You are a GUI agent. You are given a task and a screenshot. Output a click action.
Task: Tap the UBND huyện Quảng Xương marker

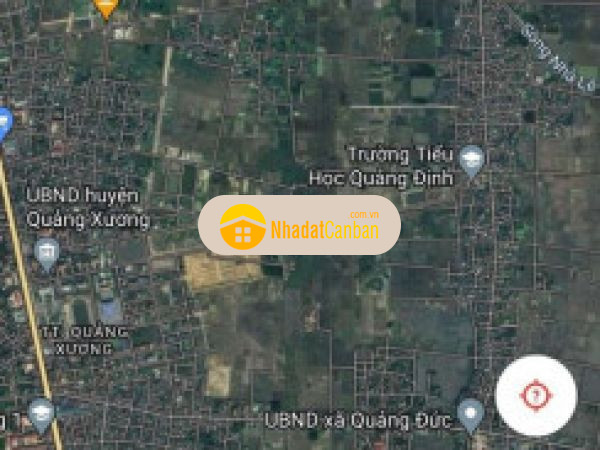pyautogui.click(x=46, y=252)
